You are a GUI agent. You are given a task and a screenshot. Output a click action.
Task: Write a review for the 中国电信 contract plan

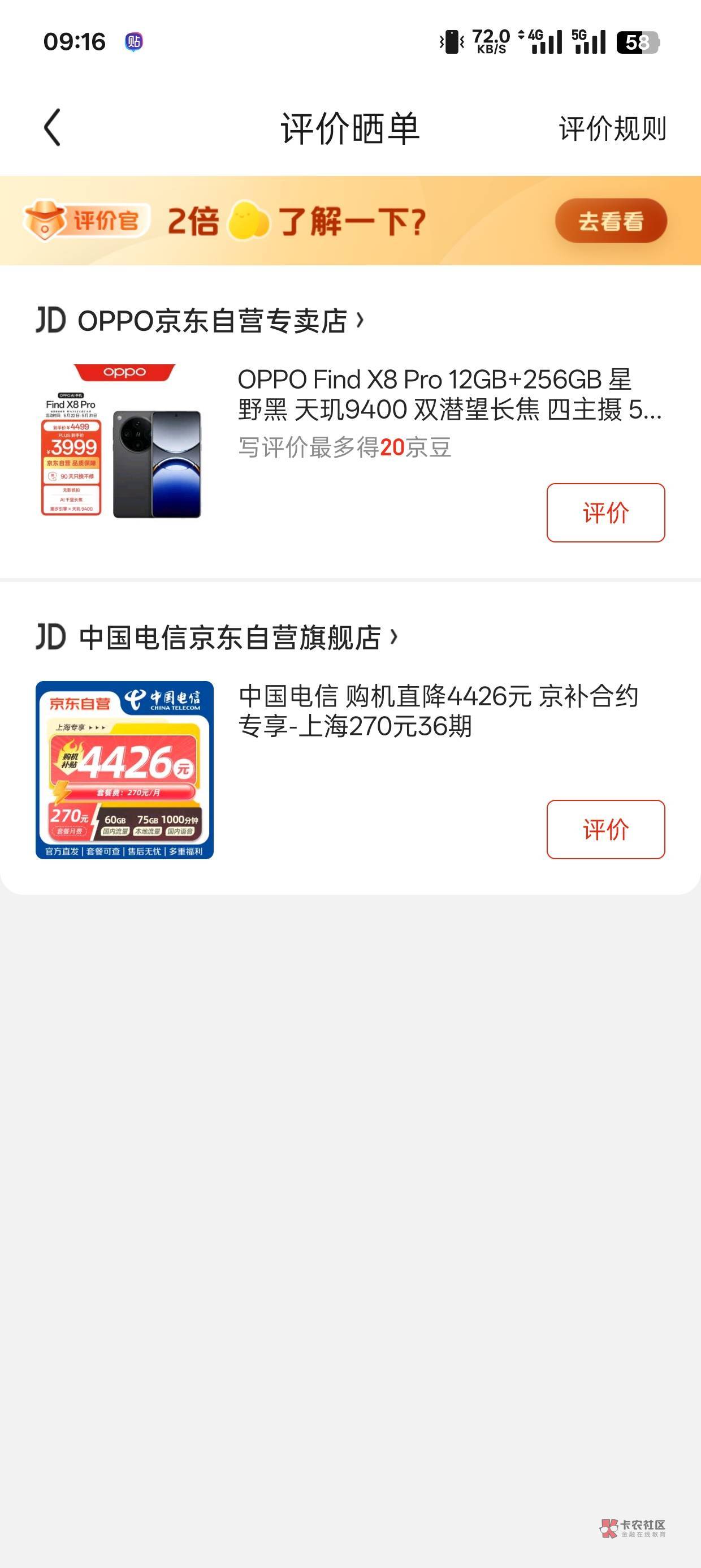pyautogui.click(x=605, y=829)
